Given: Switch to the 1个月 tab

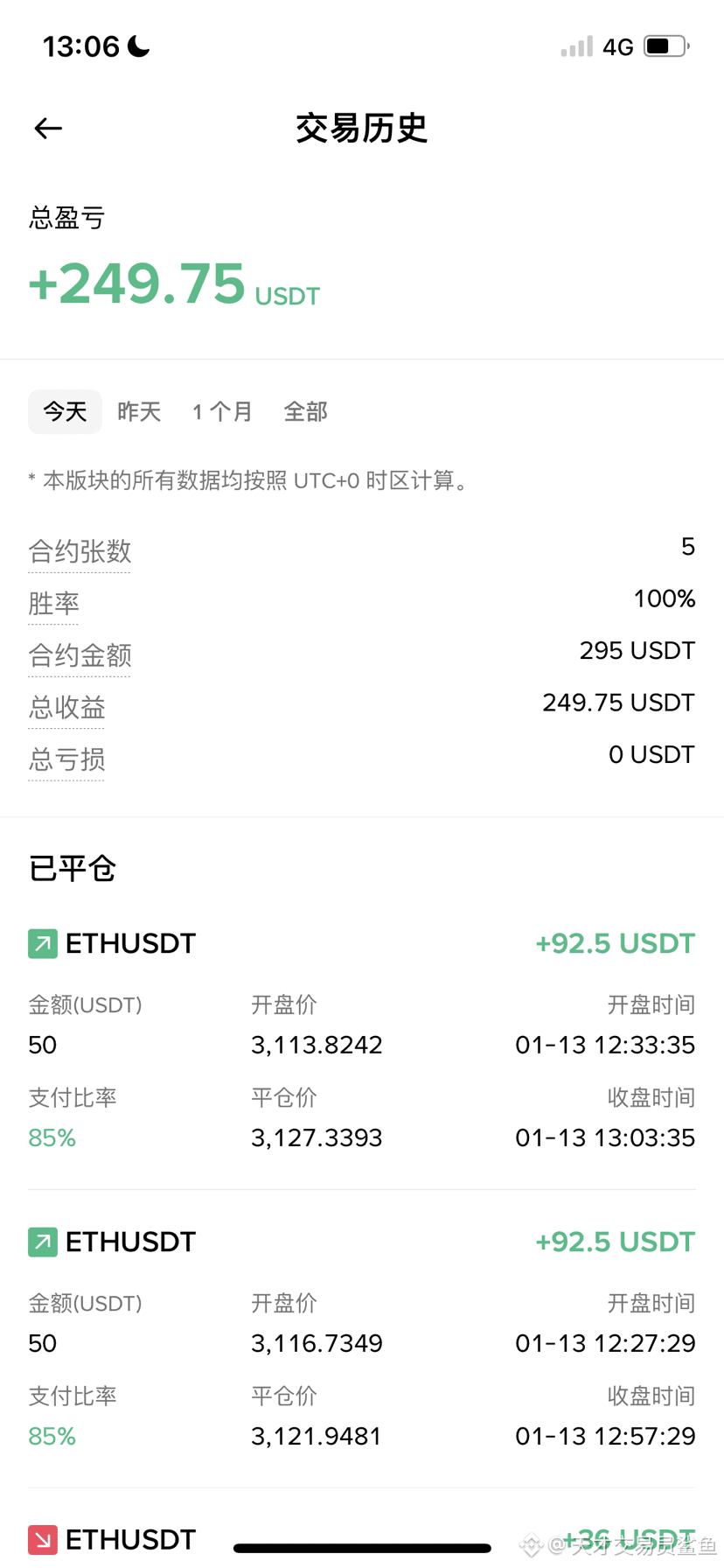Looking at the screenshot, I should [222, 411].
